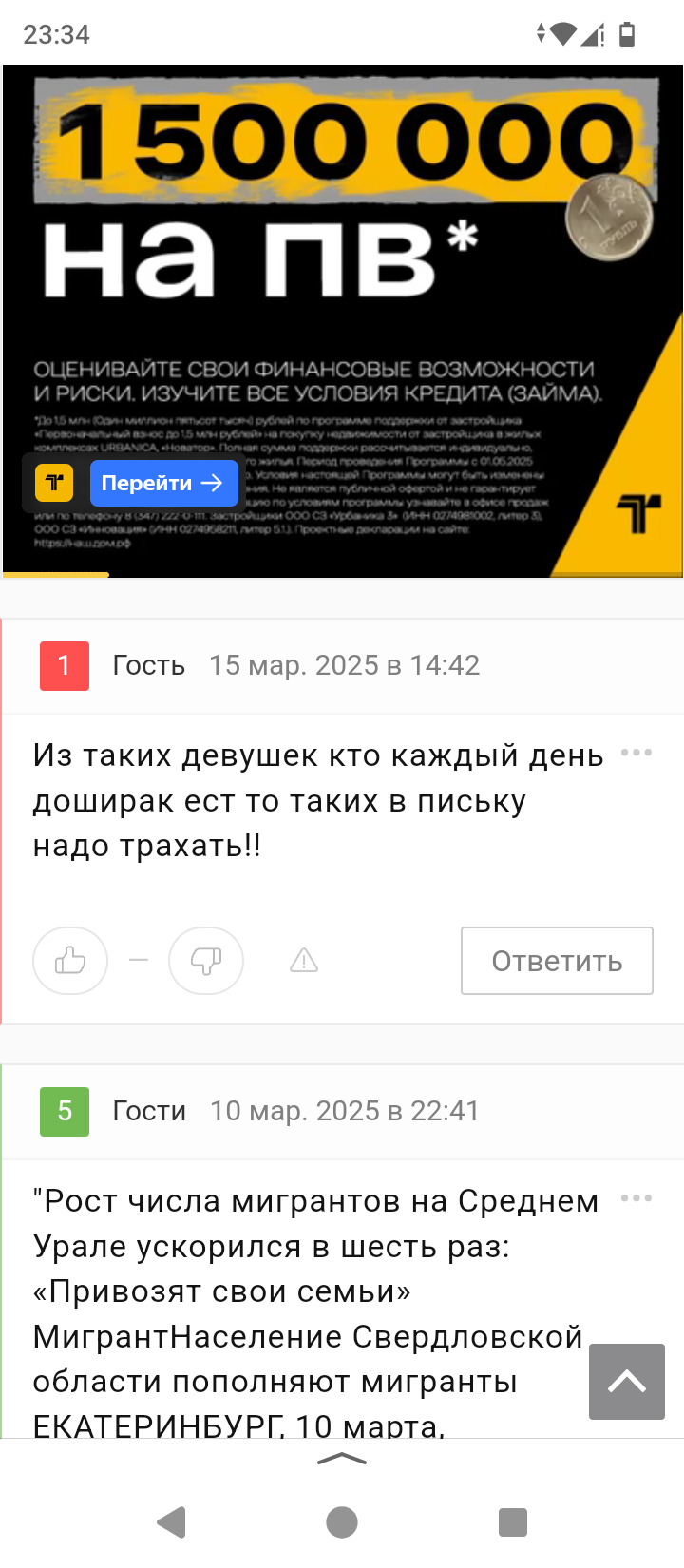
Task: Tap the Перейти button on the ad
Action: click(x=163, y=483)
